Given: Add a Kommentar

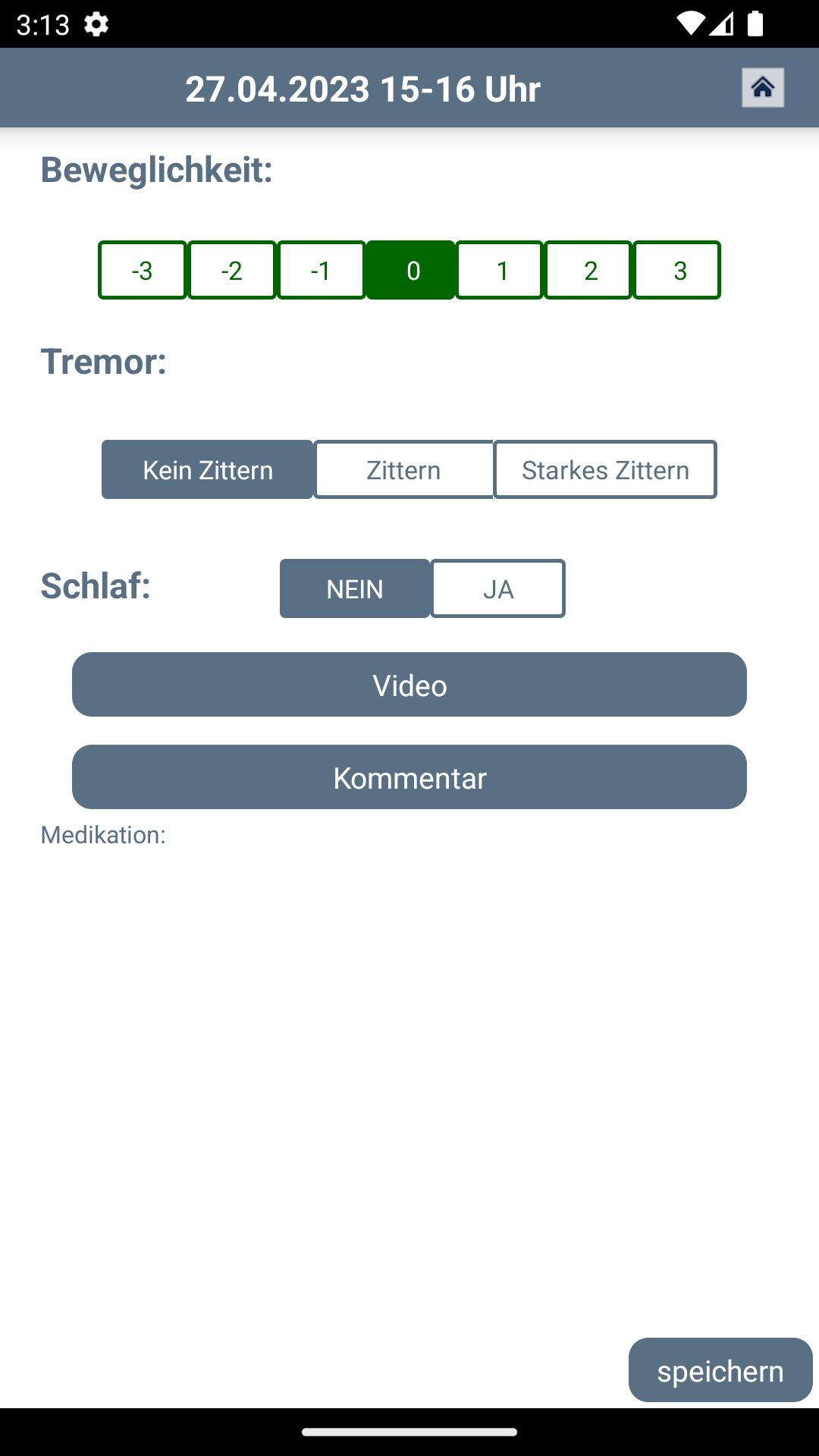Looking at the screenshot, I should (409, 777).
